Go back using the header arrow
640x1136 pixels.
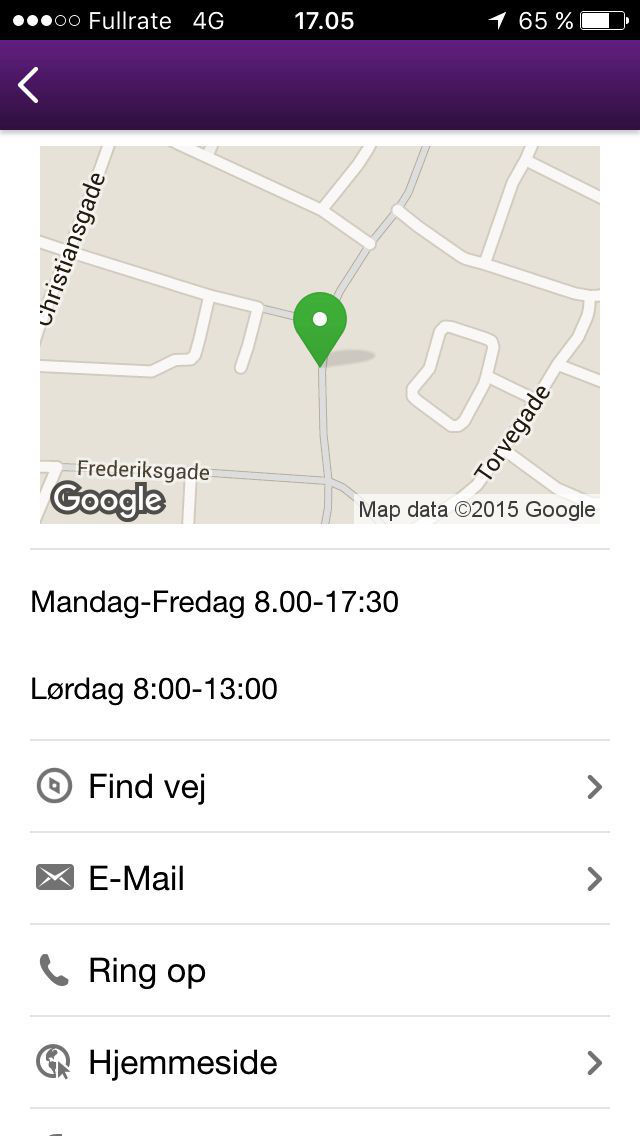[x=28, y=85]
